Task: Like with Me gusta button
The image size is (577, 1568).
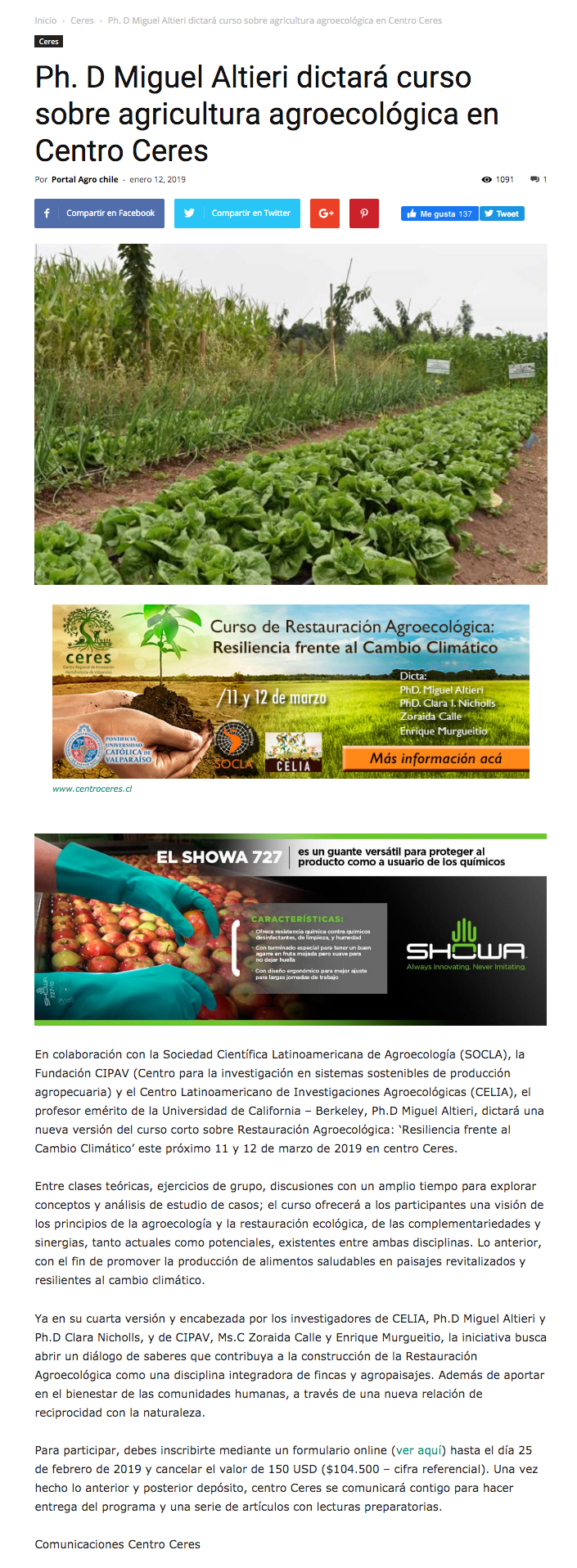Action: (439, 213)
